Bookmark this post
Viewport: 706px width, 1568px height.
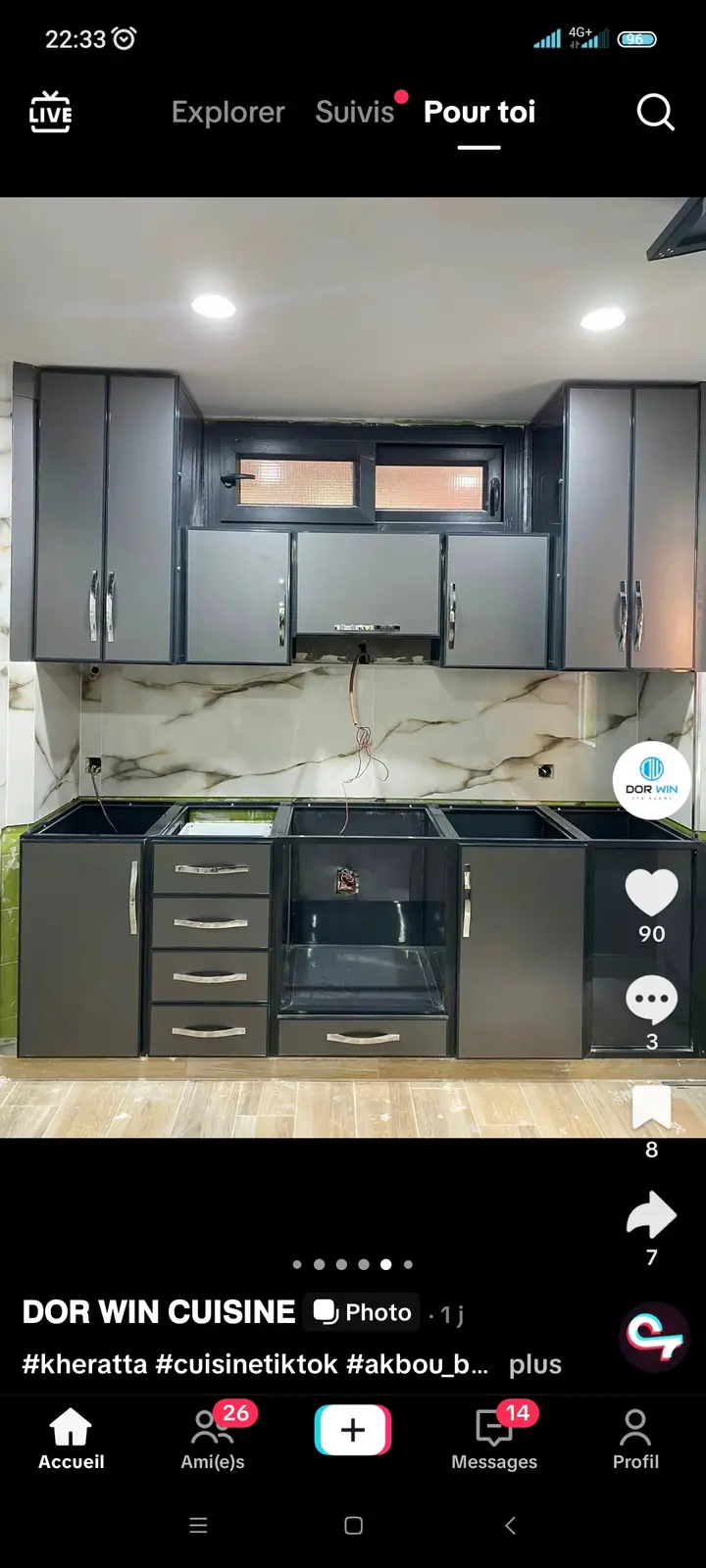(x=652, y=1107)
